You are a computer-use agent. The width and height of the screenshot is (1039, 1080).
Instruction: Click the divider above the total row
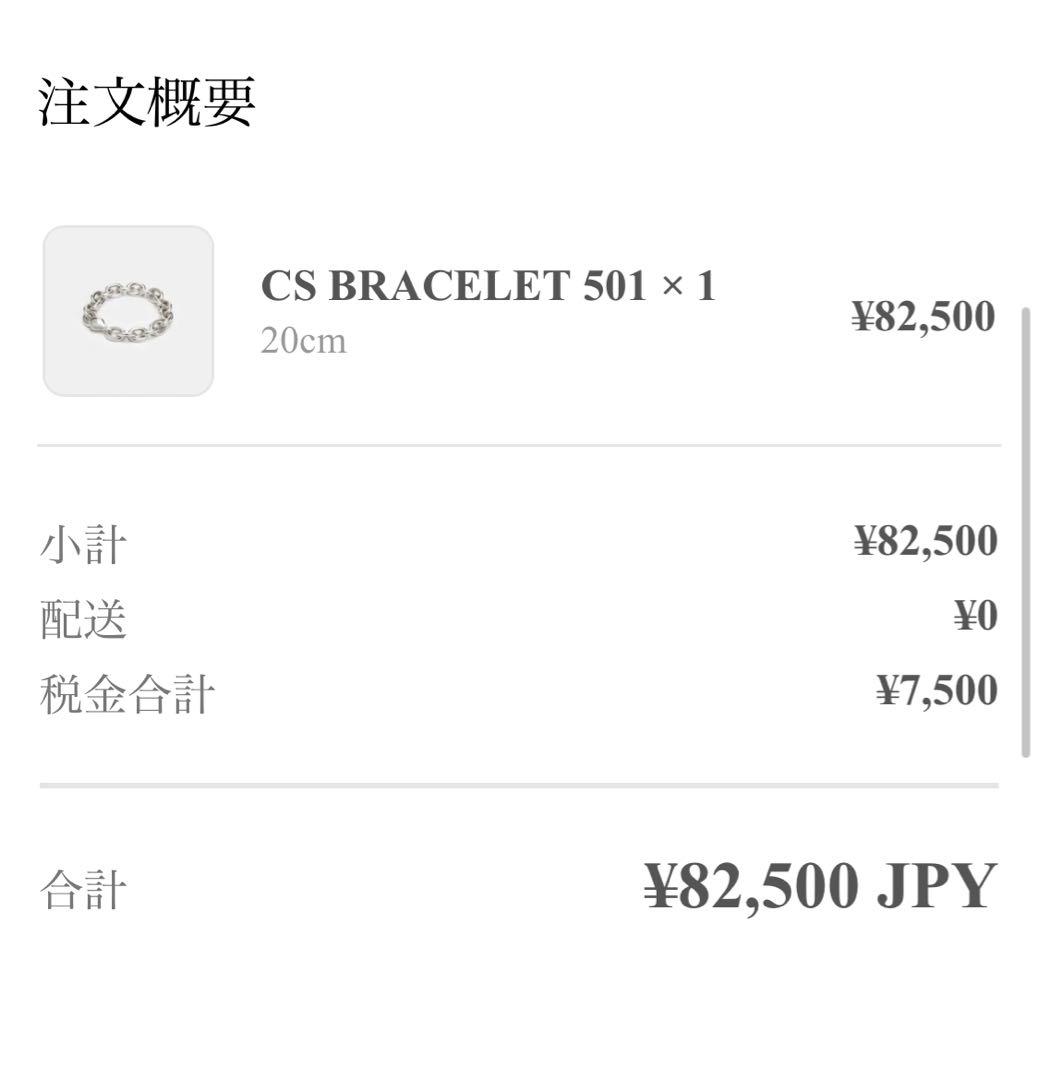point(519,785)
